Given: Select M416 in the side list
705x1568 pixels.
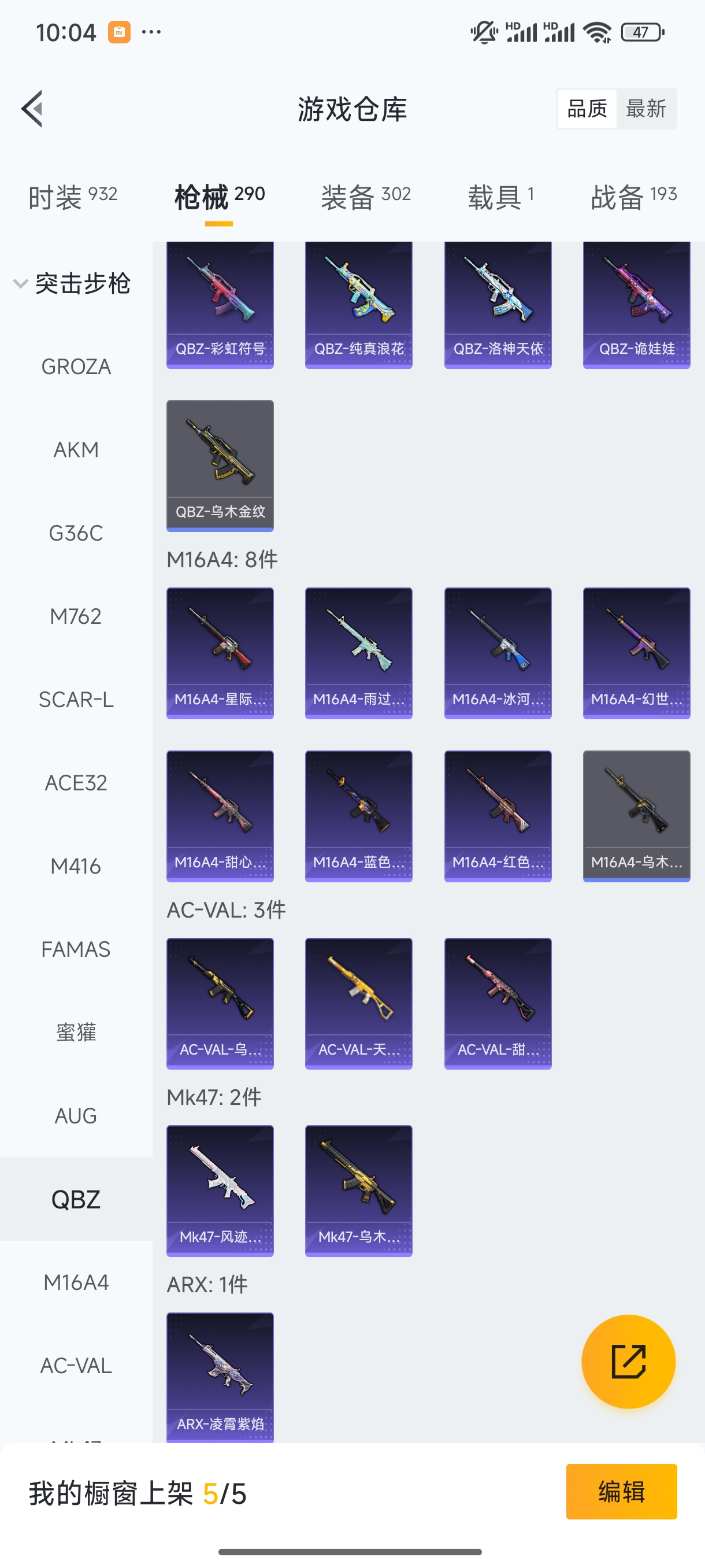Looking at the screenshot, I should point(76,866).
